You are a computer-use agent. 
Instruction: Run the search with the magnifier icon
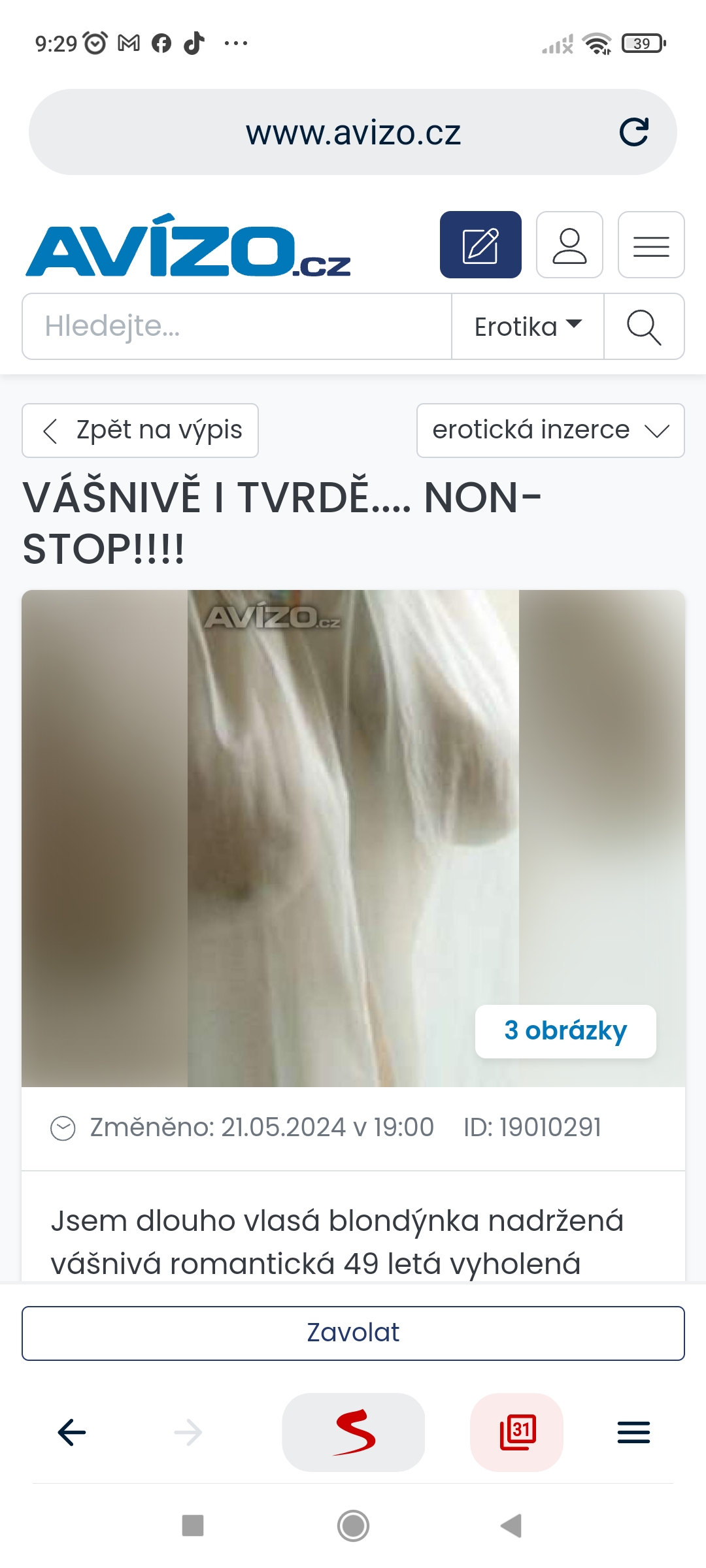pyautogui.click(x=644, y=326)
